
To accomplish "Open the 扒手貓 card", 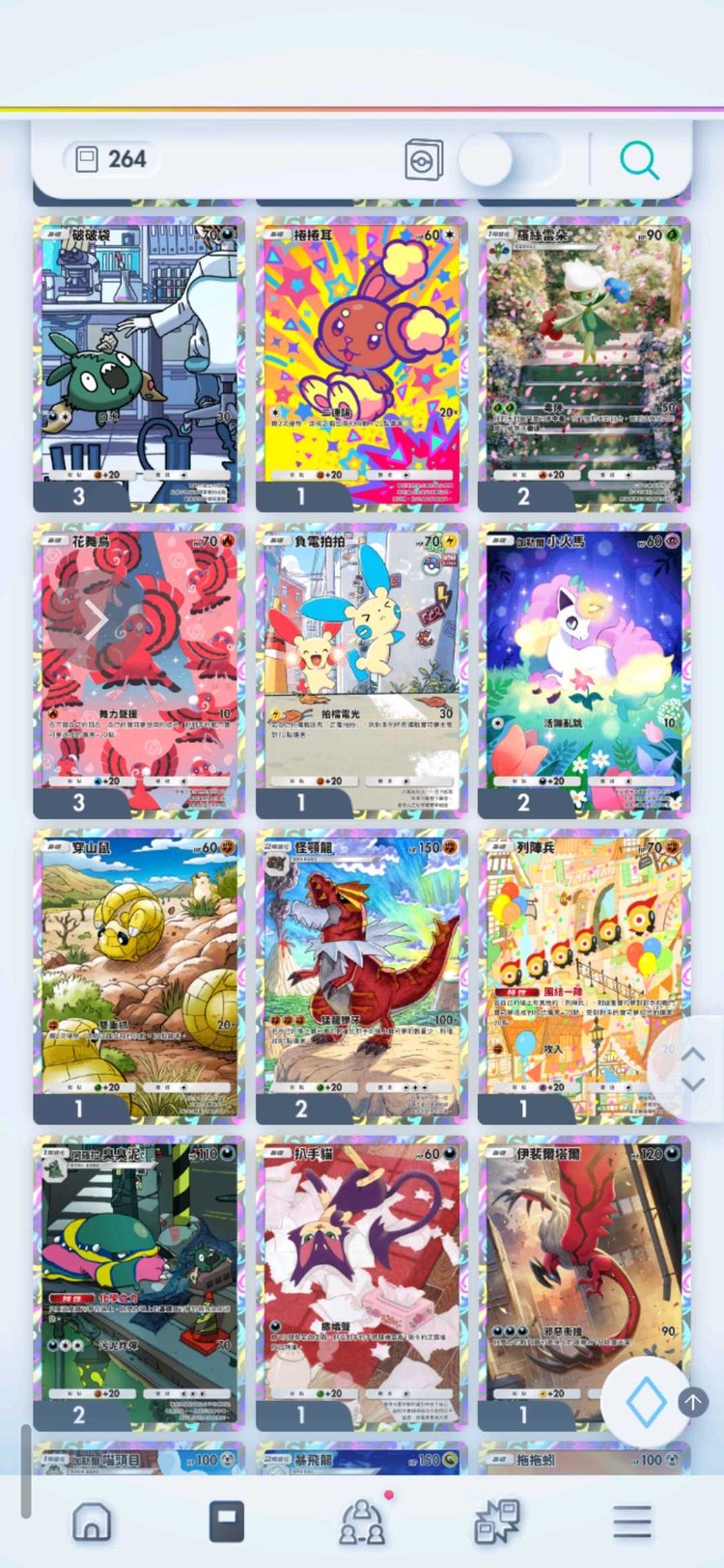I will 362,1282.
